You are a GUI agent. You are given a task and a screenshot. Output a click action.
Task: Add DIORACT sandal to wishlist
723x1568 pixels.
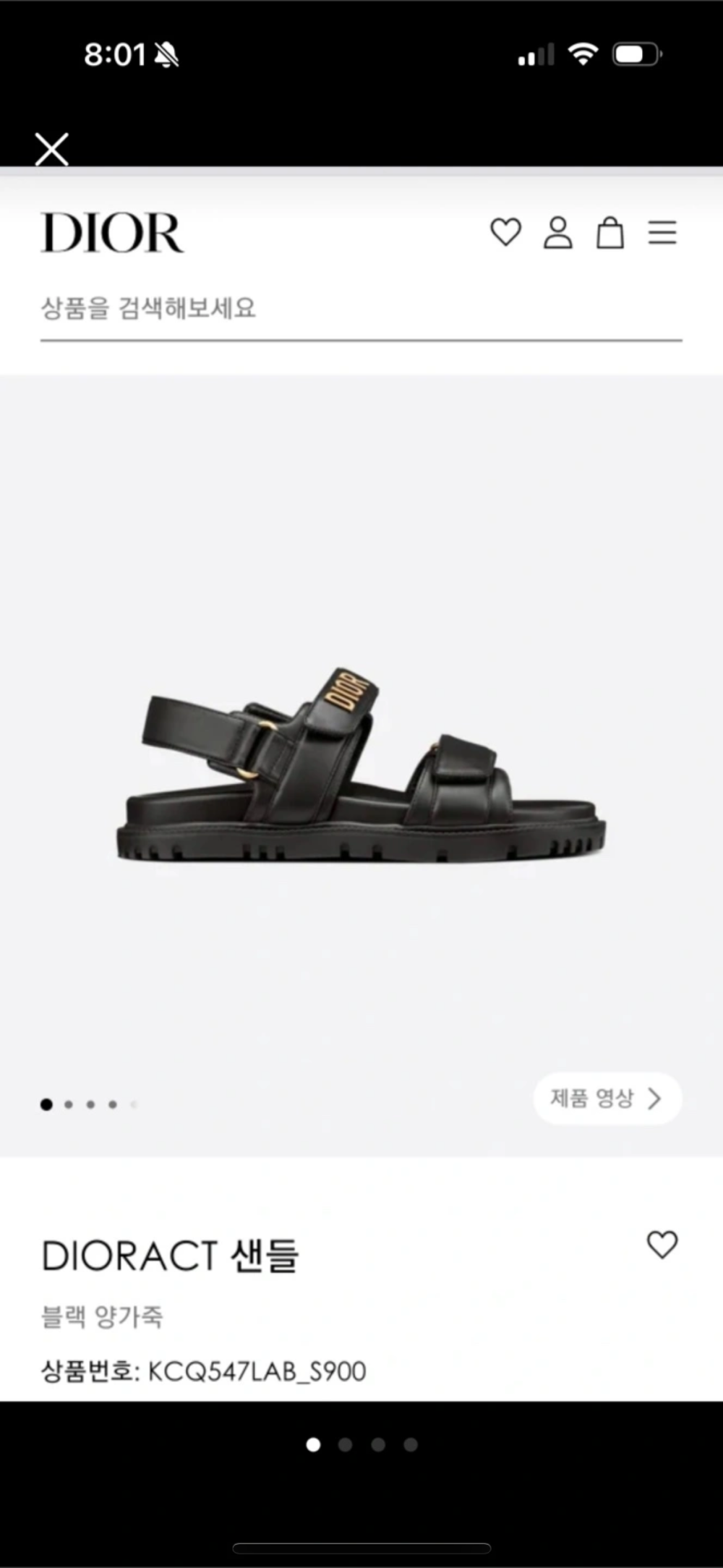[x=662, y=1245]
